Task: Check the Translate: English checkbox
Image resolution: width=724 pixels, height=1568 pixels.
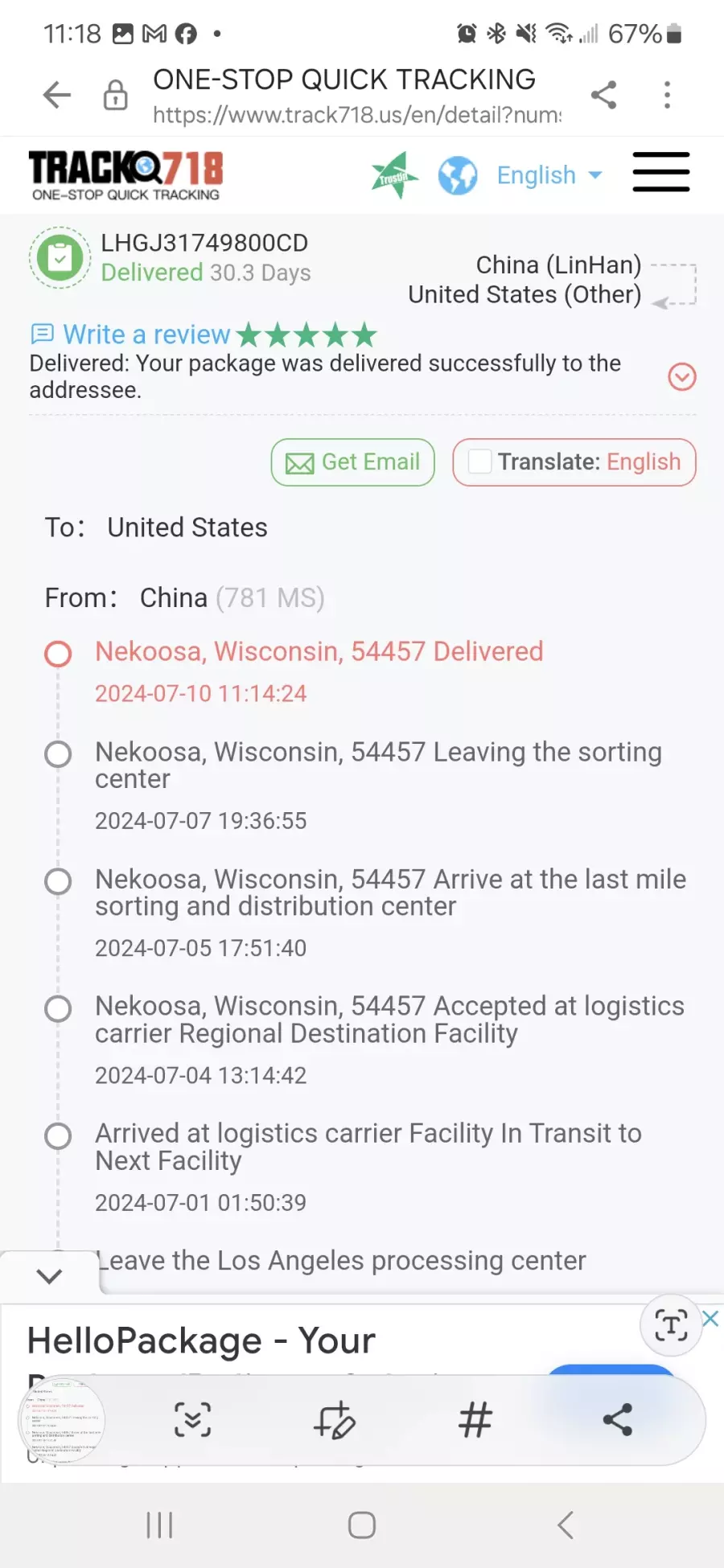Action: click(x=480, y=462)
